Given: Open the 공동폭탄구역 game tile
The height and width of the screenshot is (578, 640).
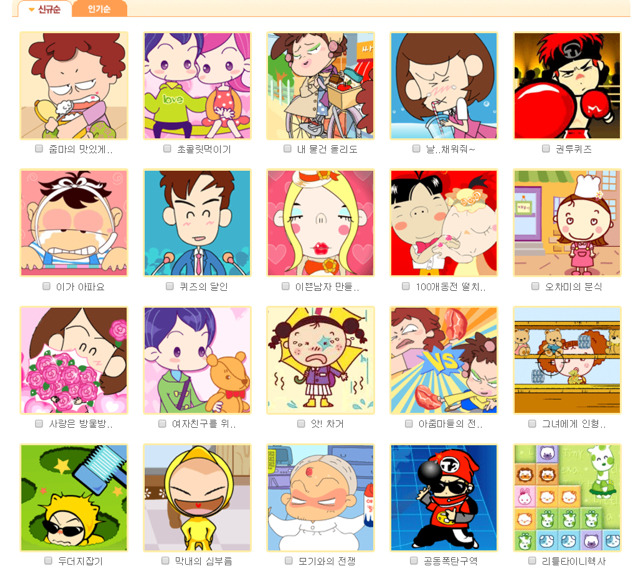Looking at the screenshot, I should 443,497.
